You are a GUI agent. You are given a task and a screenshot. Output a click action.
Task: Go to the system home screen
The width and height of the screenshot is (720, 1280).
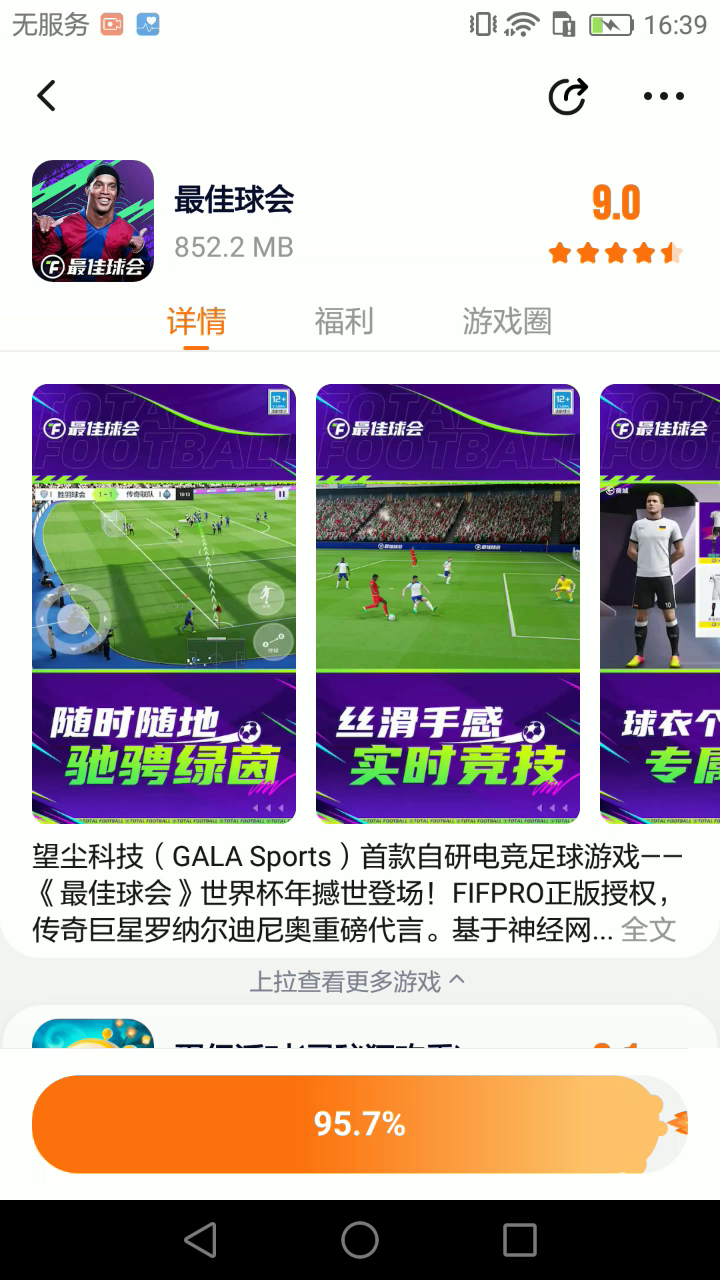pos(360,1240)
